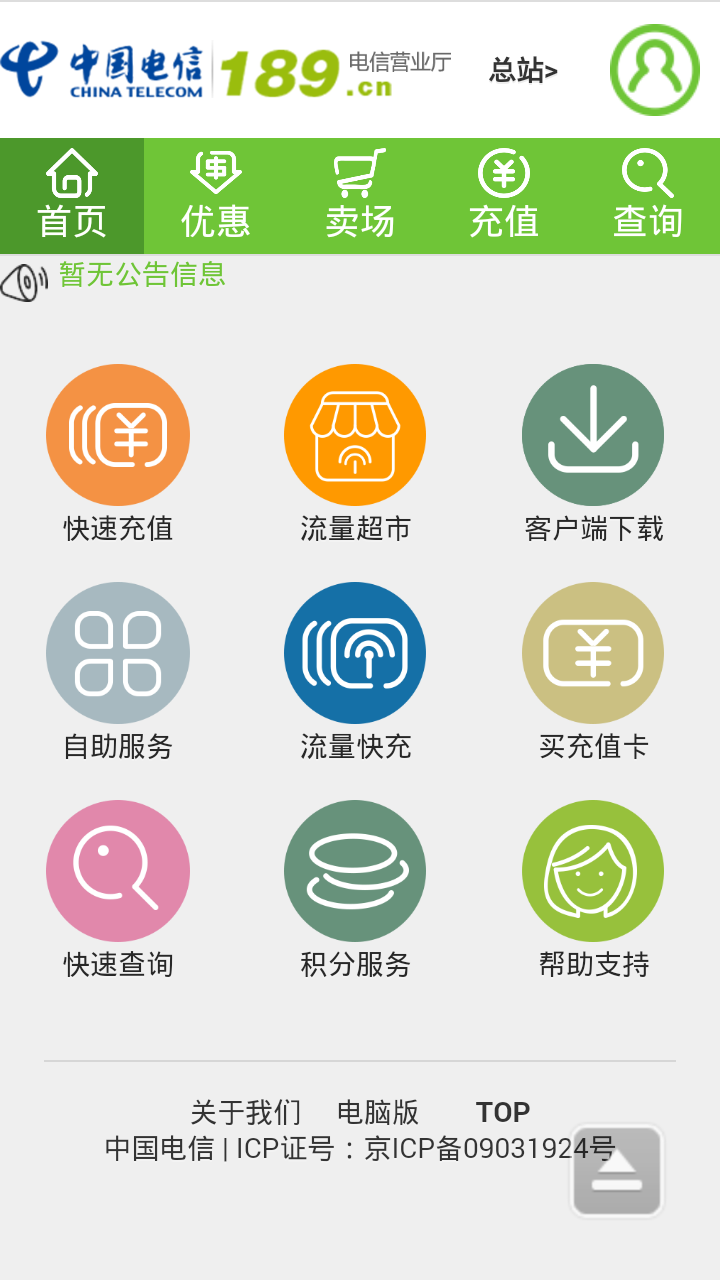Open the 卖场 tab
This screenshot has width=720, height=1280.
[360, 196]
